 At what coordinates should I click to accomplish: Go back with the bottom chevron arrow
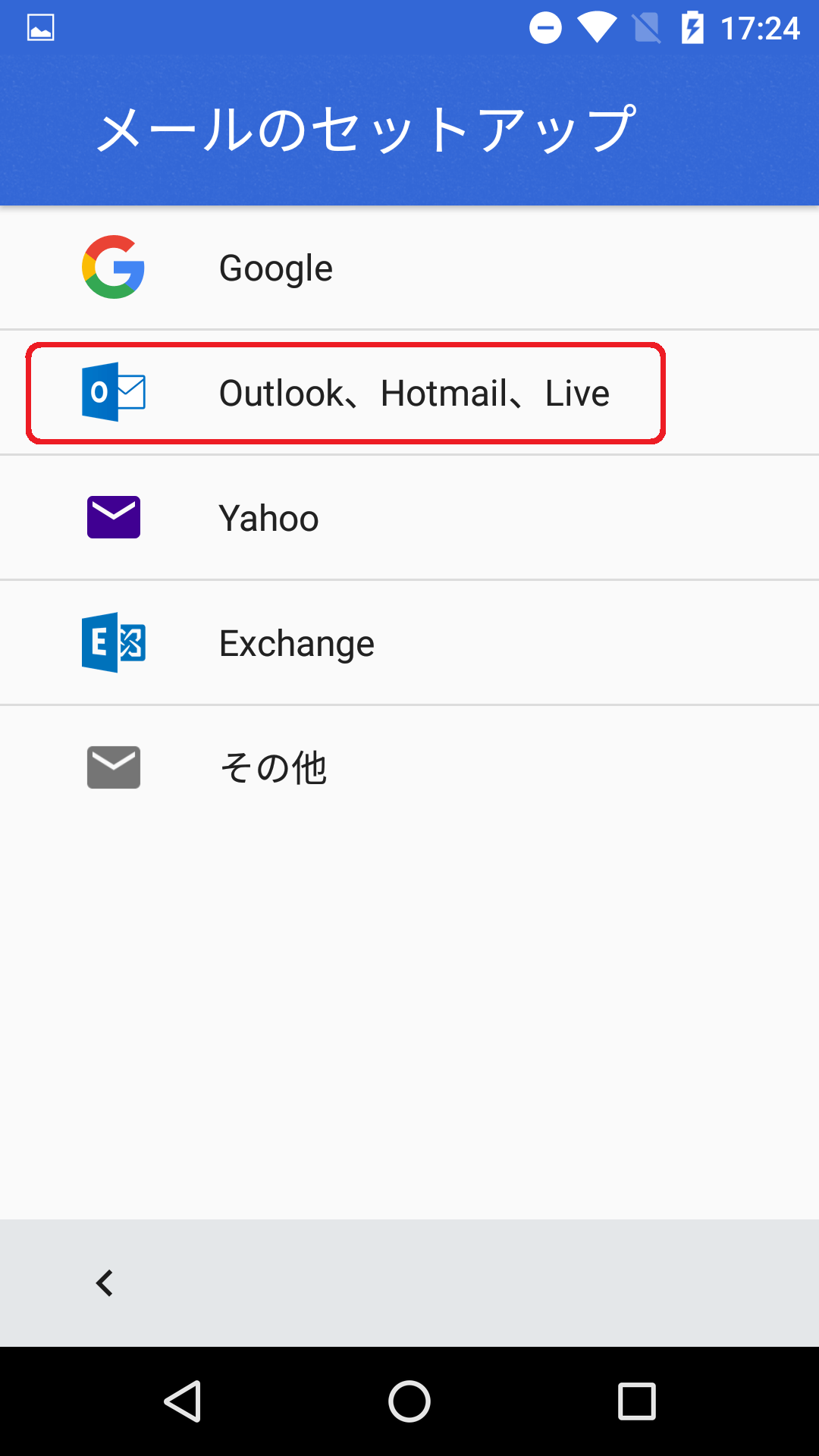pos(105,1283)
